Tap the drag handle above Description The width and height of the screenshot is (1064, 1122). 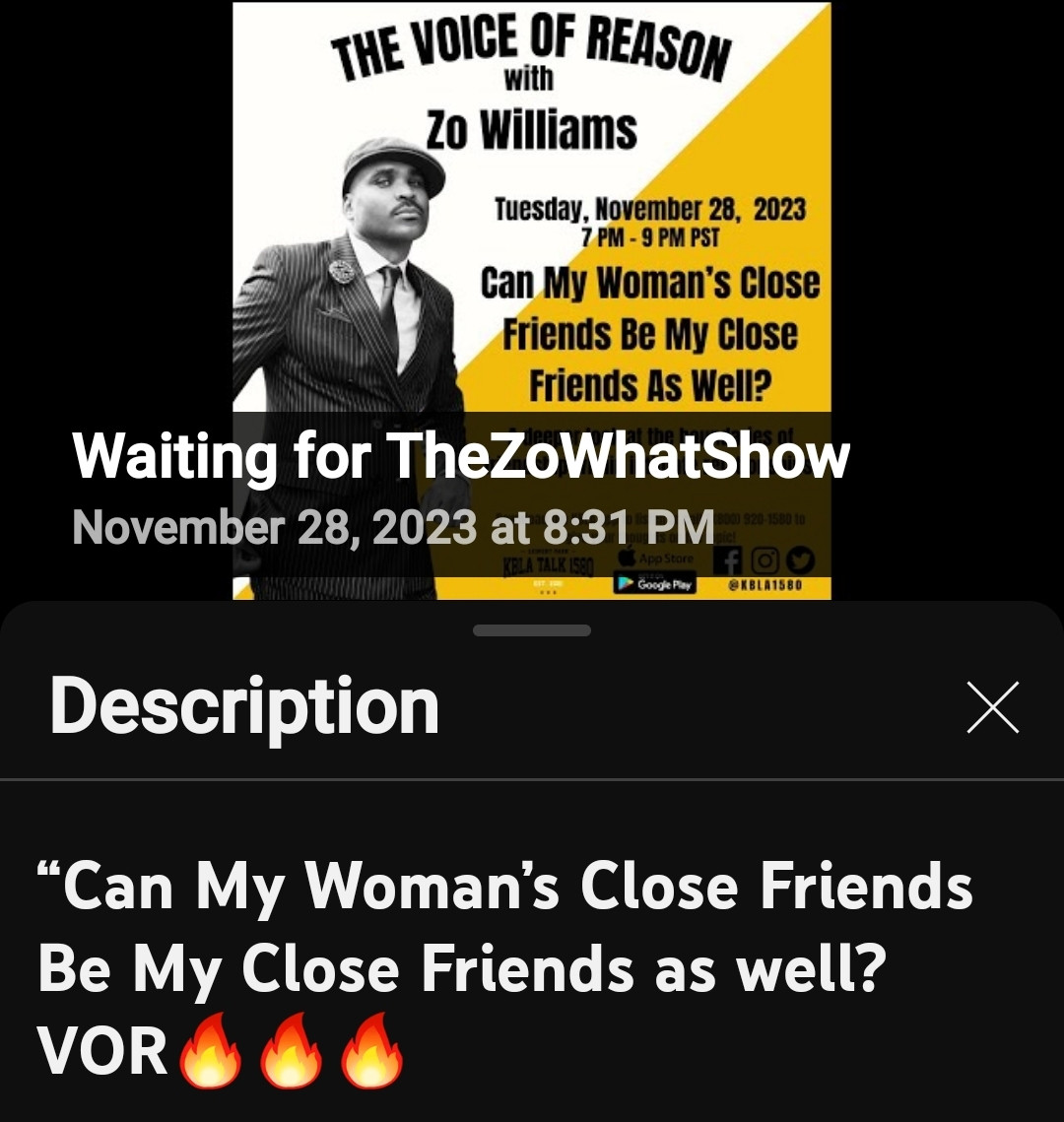[532, 630]
